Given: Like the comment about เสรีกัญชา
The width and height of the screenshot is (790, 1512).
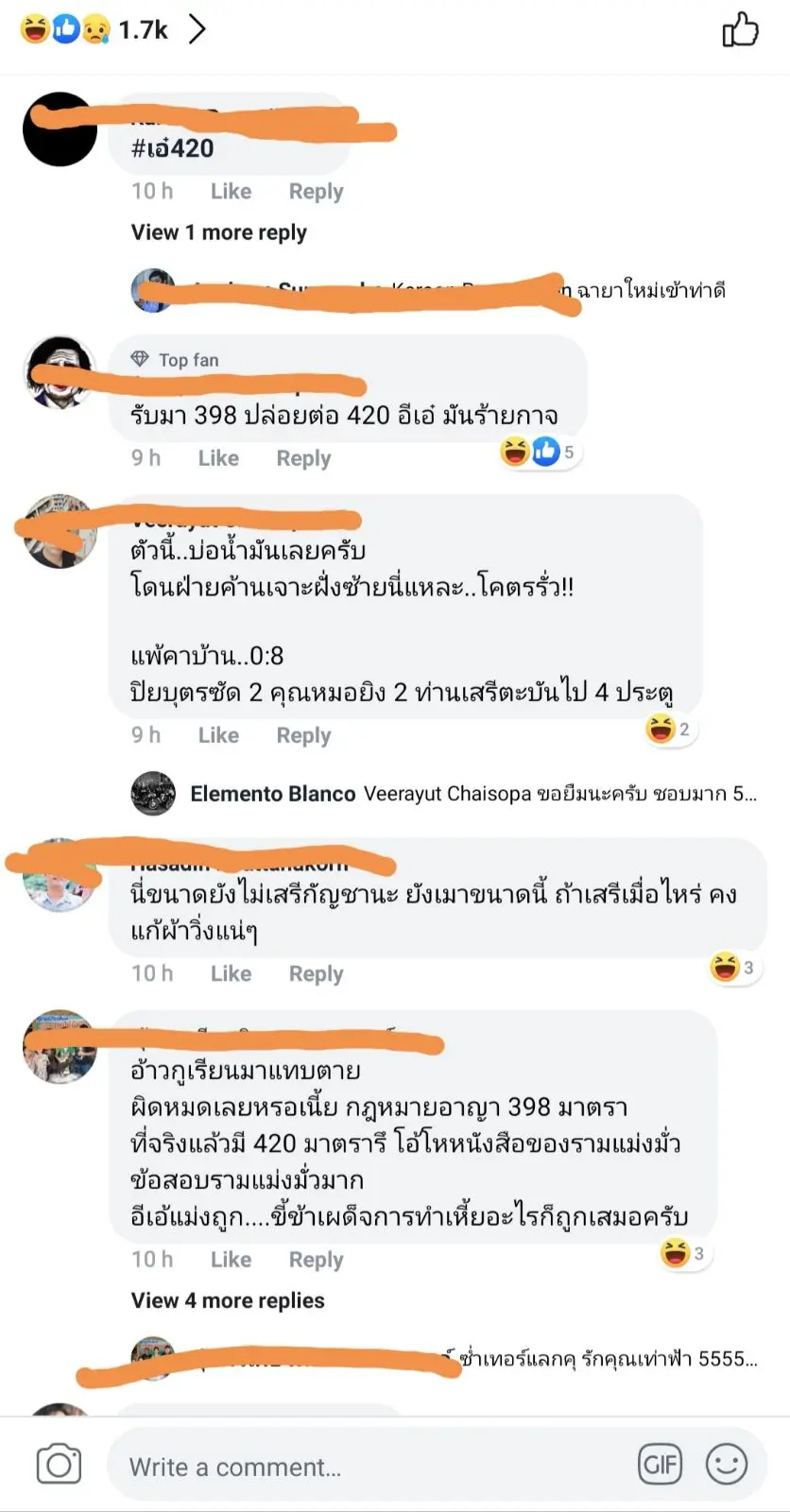Looking at the screenshot, I should click(231, 974).
